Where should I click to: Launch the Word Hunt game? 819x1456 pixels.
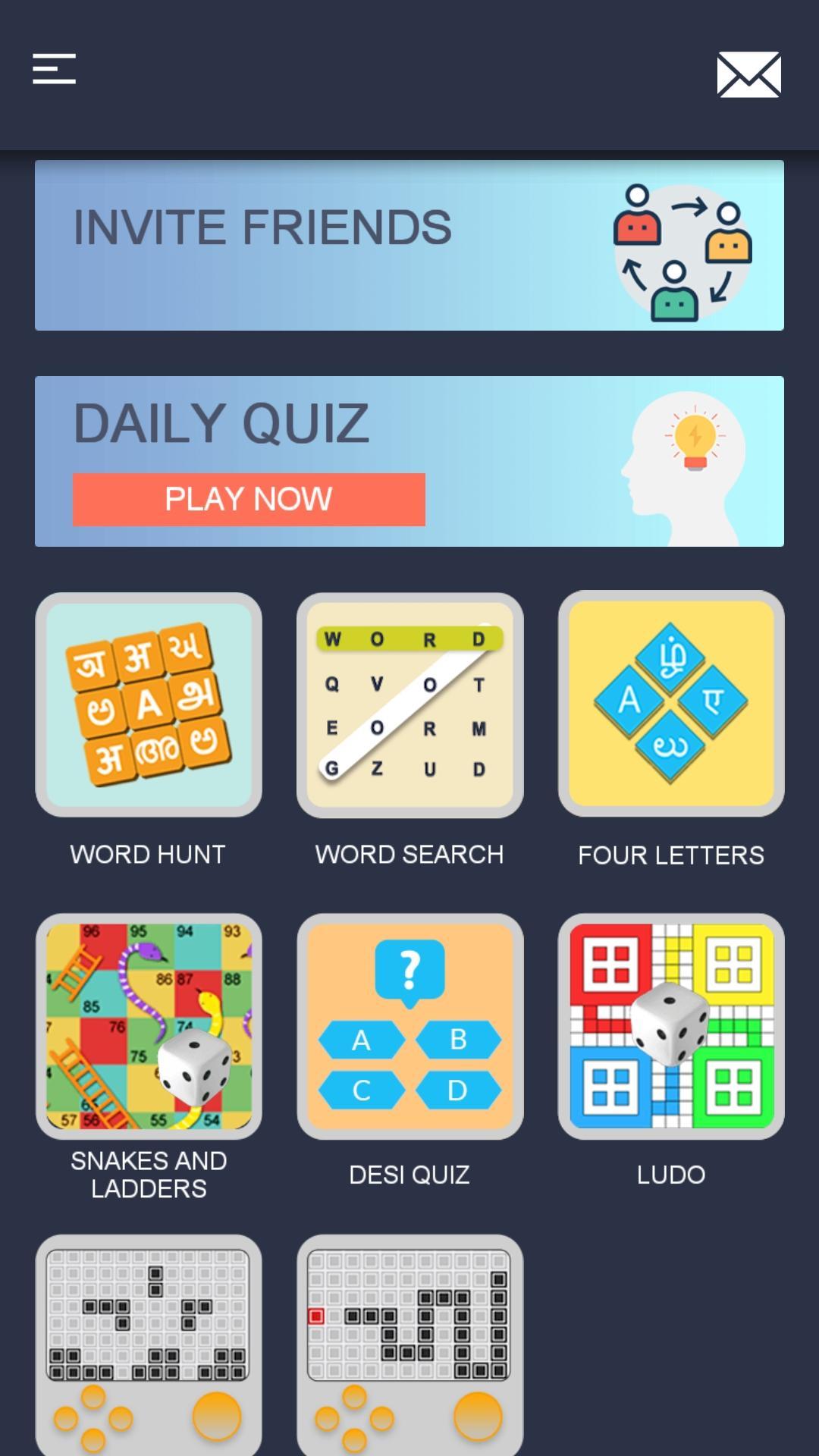(x=149, y=704)
